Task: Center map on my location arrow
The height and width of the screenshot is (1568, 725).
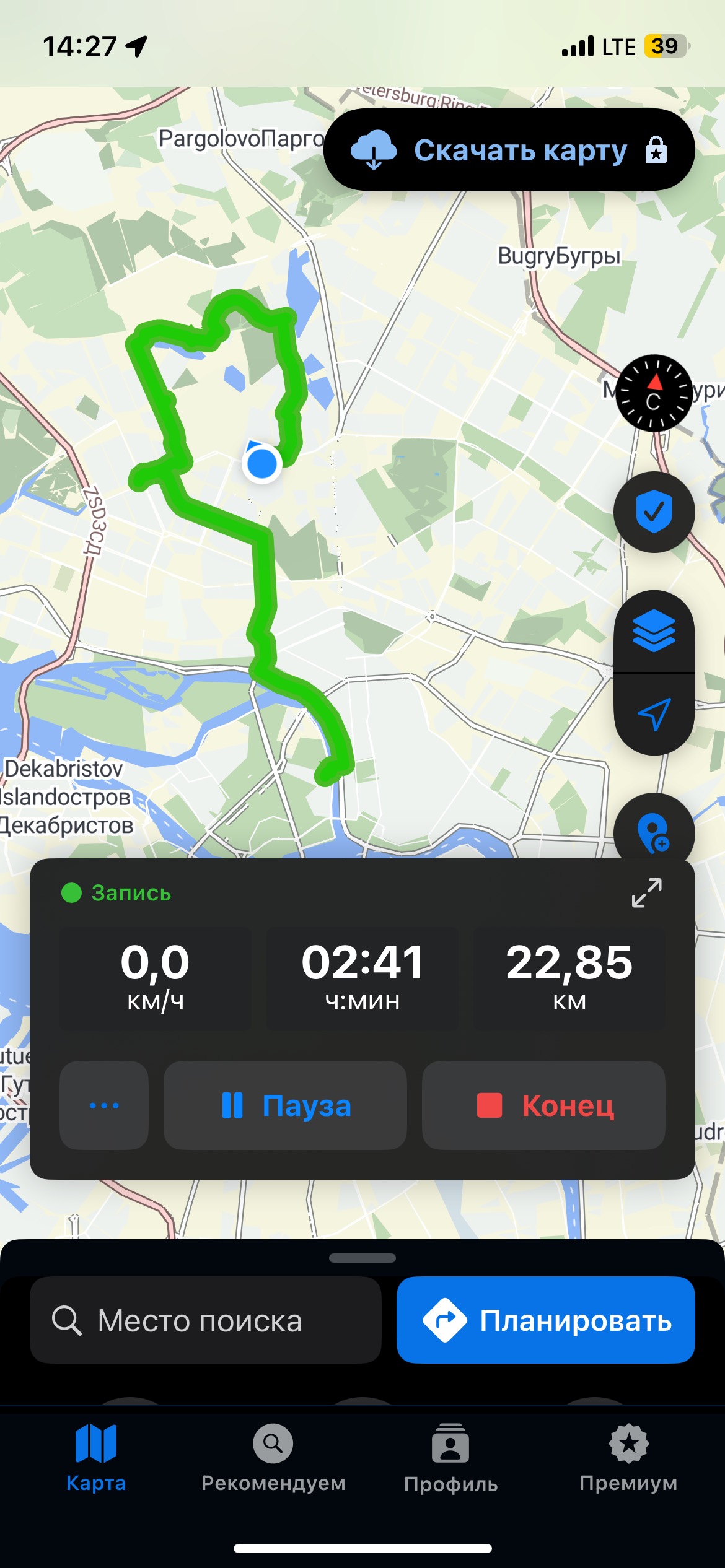Action: click(654, 714)
